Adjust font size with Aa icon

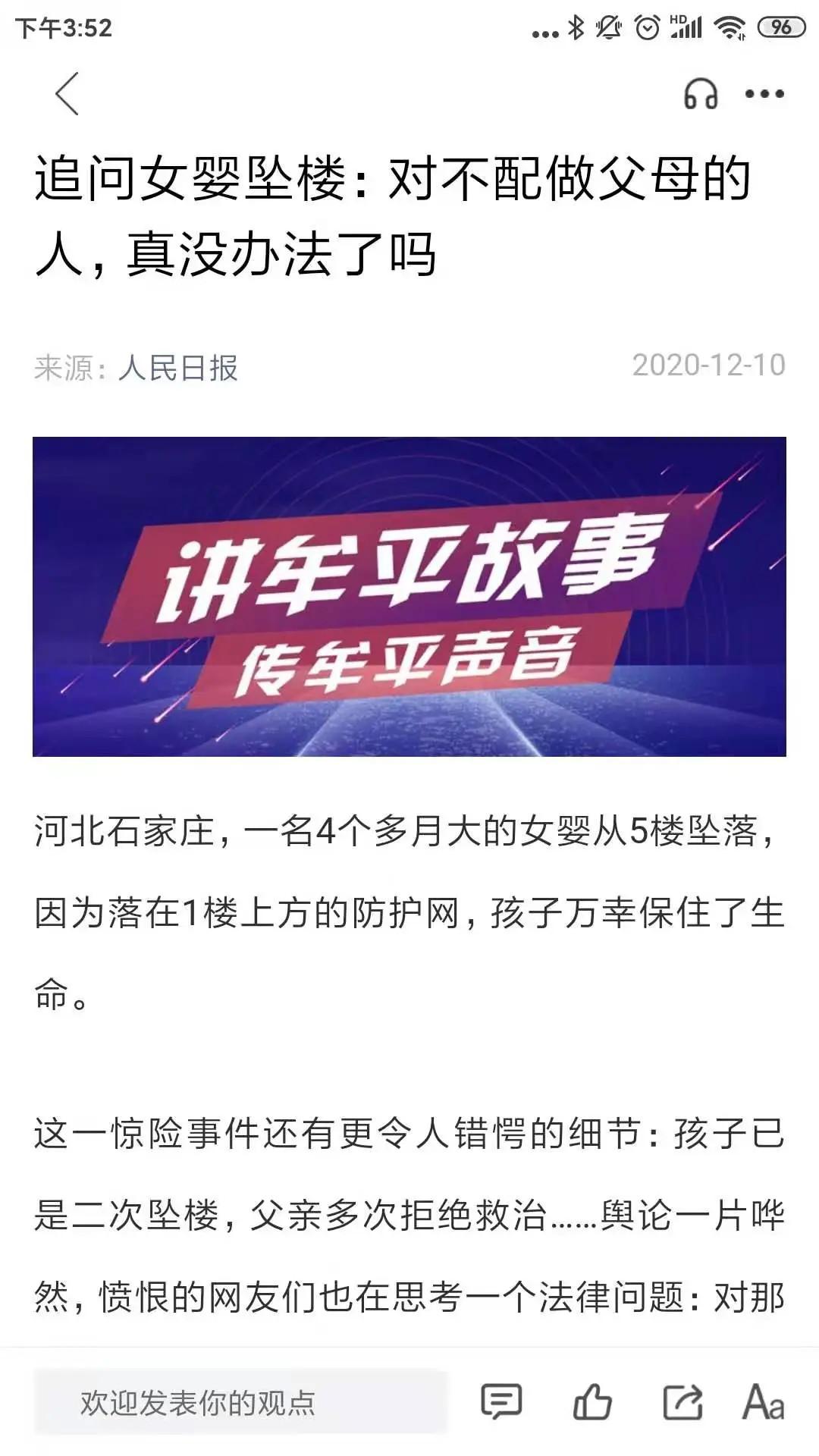pyautogui.click(x=763, y=1401)
